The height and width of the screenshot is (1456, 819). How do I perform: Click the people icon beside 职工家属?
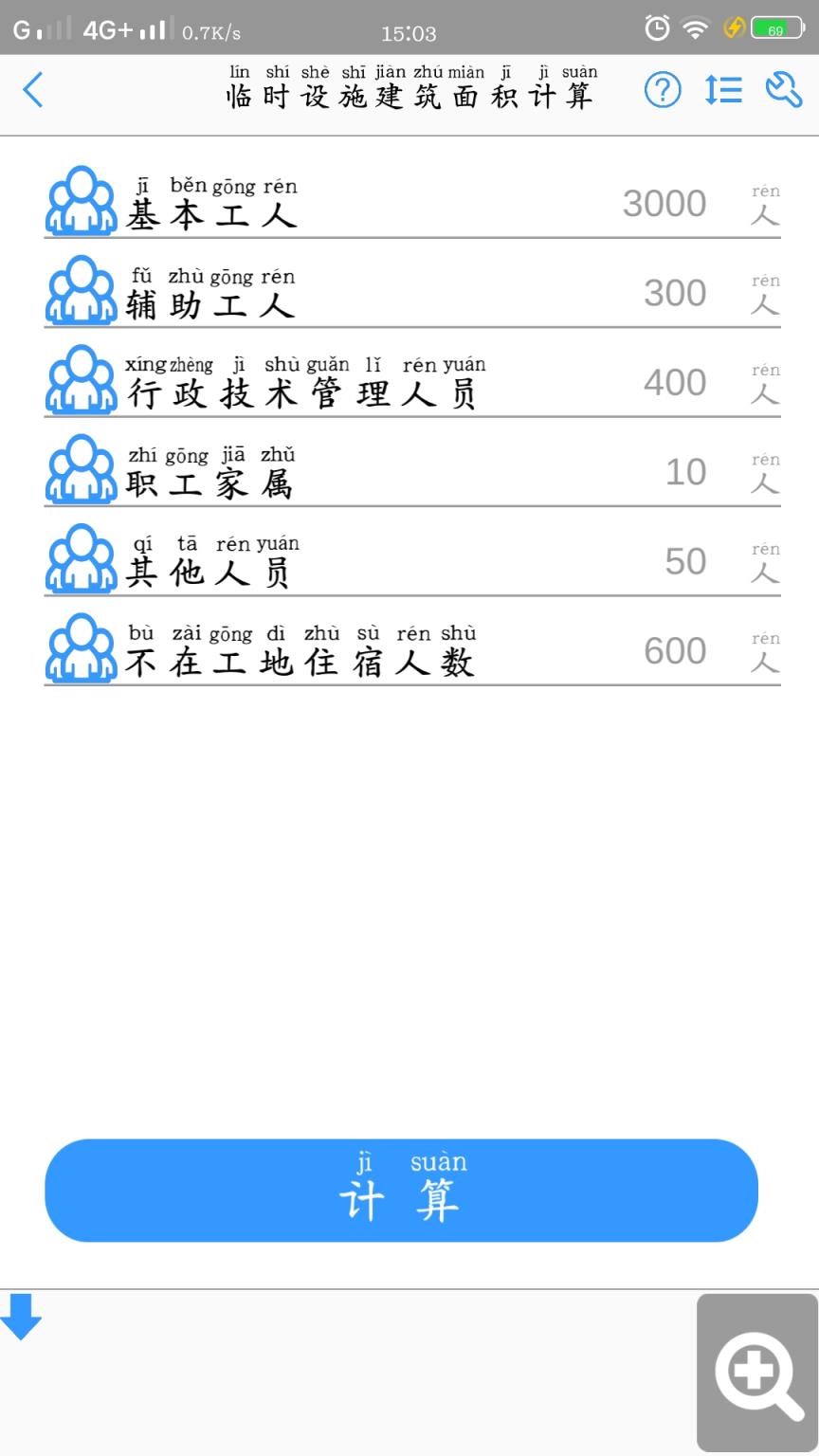click(x=82, y=469)
